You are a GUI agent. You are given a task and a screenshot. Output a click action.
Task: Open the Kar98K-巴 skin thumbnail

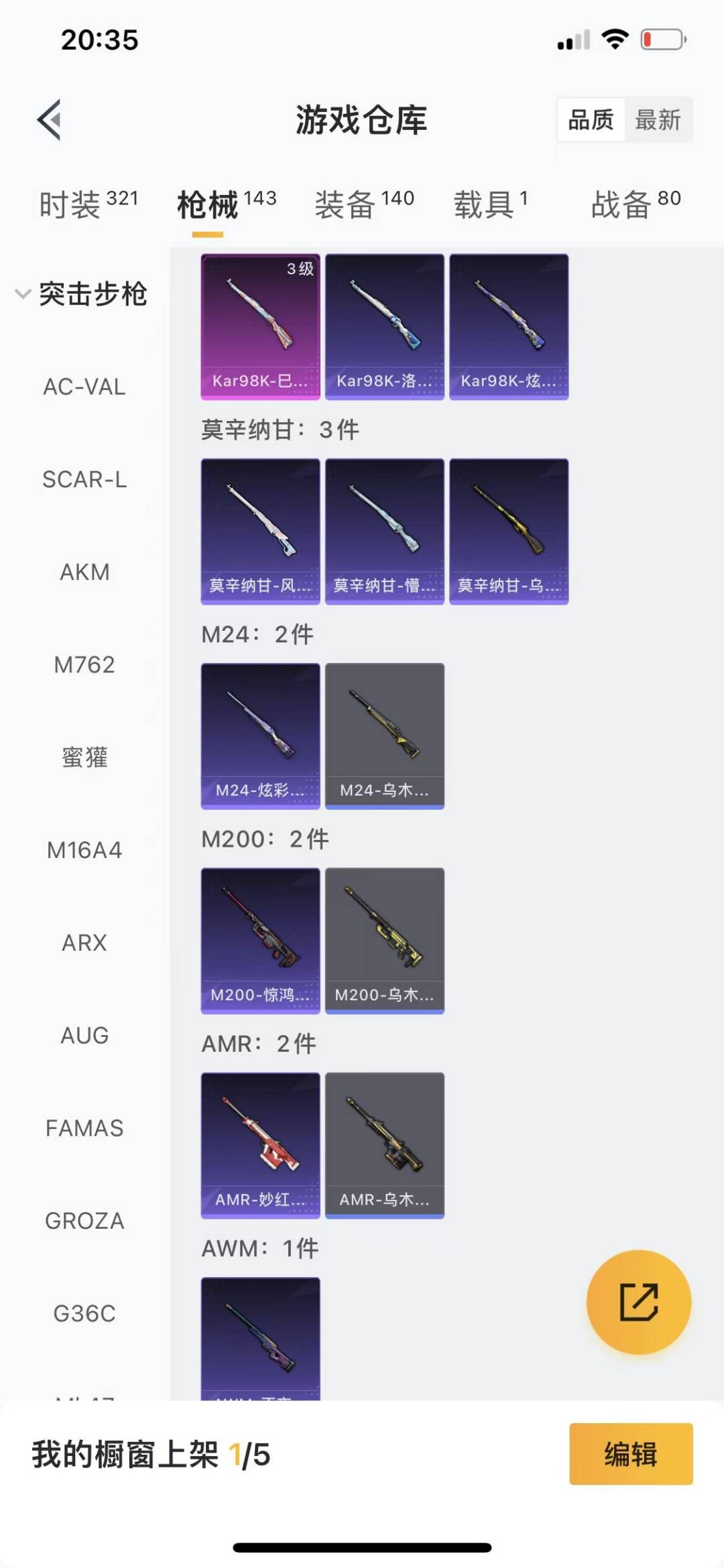coord(260,325)
